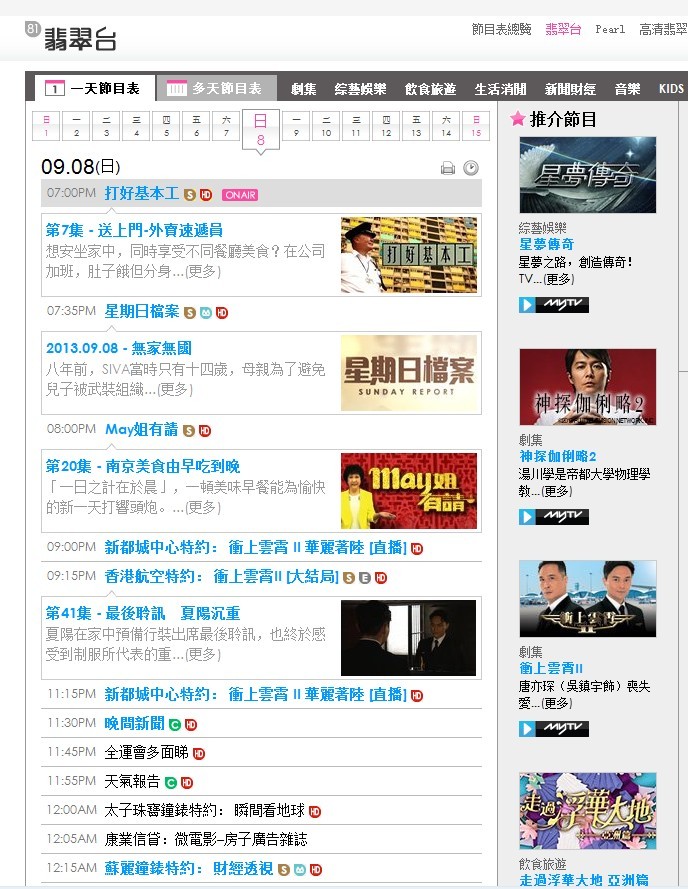Viewport: 688px width, 889px height.
Task: Select the 生活消閒 category
Action: [500, 89]
